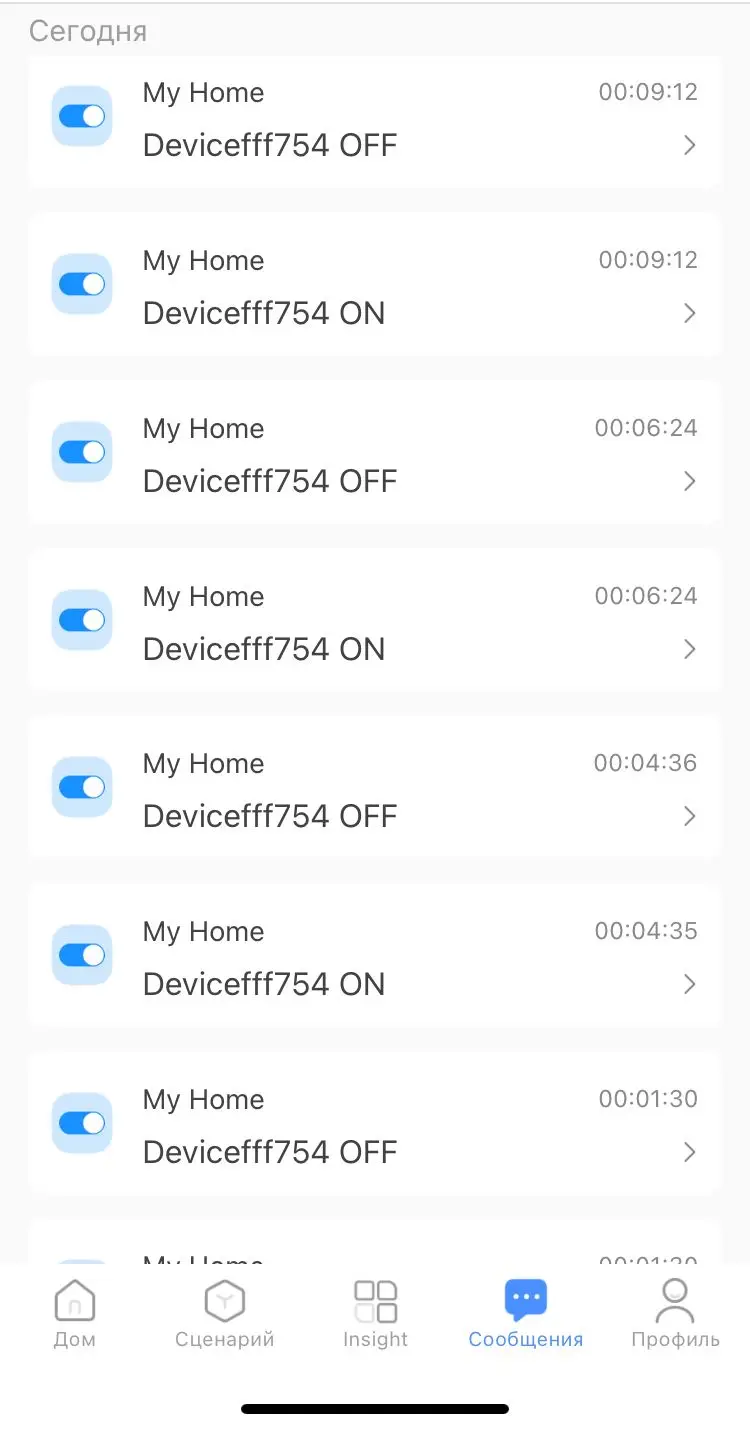Open the Devicefff754 OFF message at 00:06:24

tap(375, 452)
